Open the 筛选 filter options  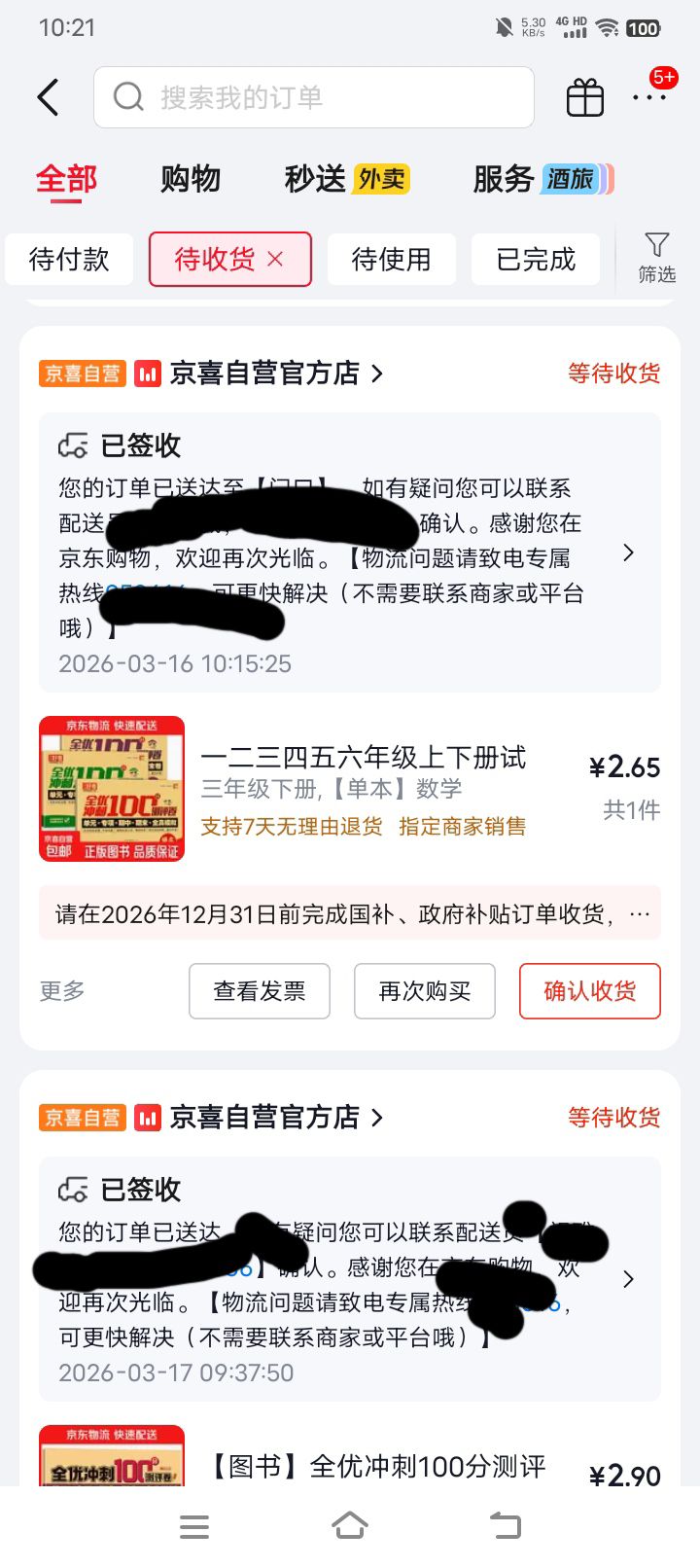[656, 258]
